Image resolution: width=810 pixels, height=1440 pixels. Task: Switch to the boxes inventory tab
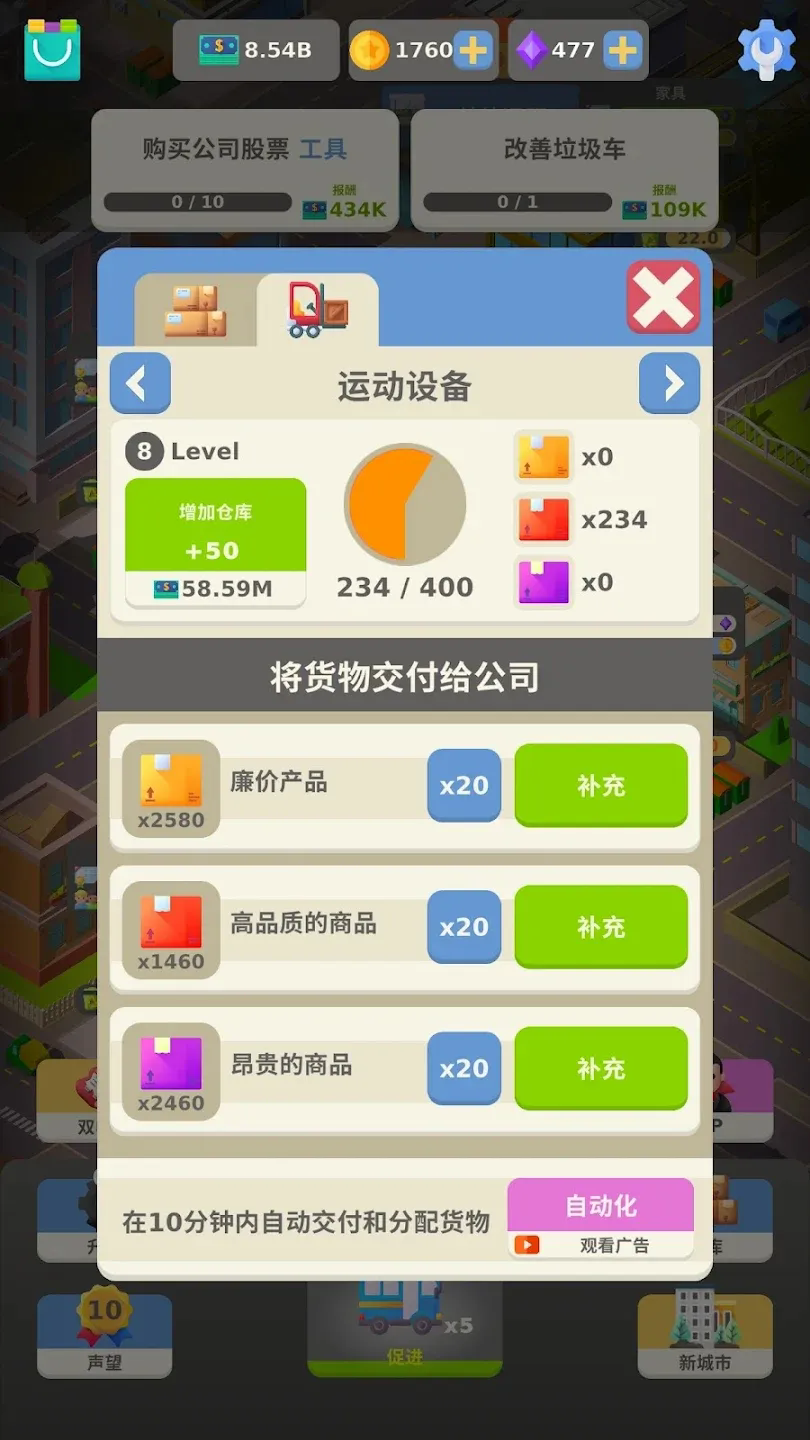pos(196,310)
